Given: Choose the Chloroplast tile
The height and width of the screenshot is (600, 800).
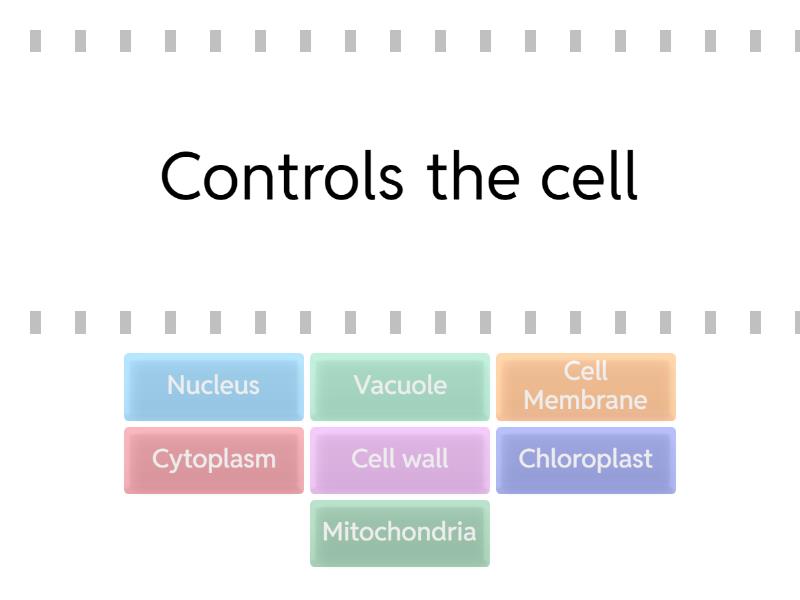Looking at the screenshot, I should (x=585, y=460).
